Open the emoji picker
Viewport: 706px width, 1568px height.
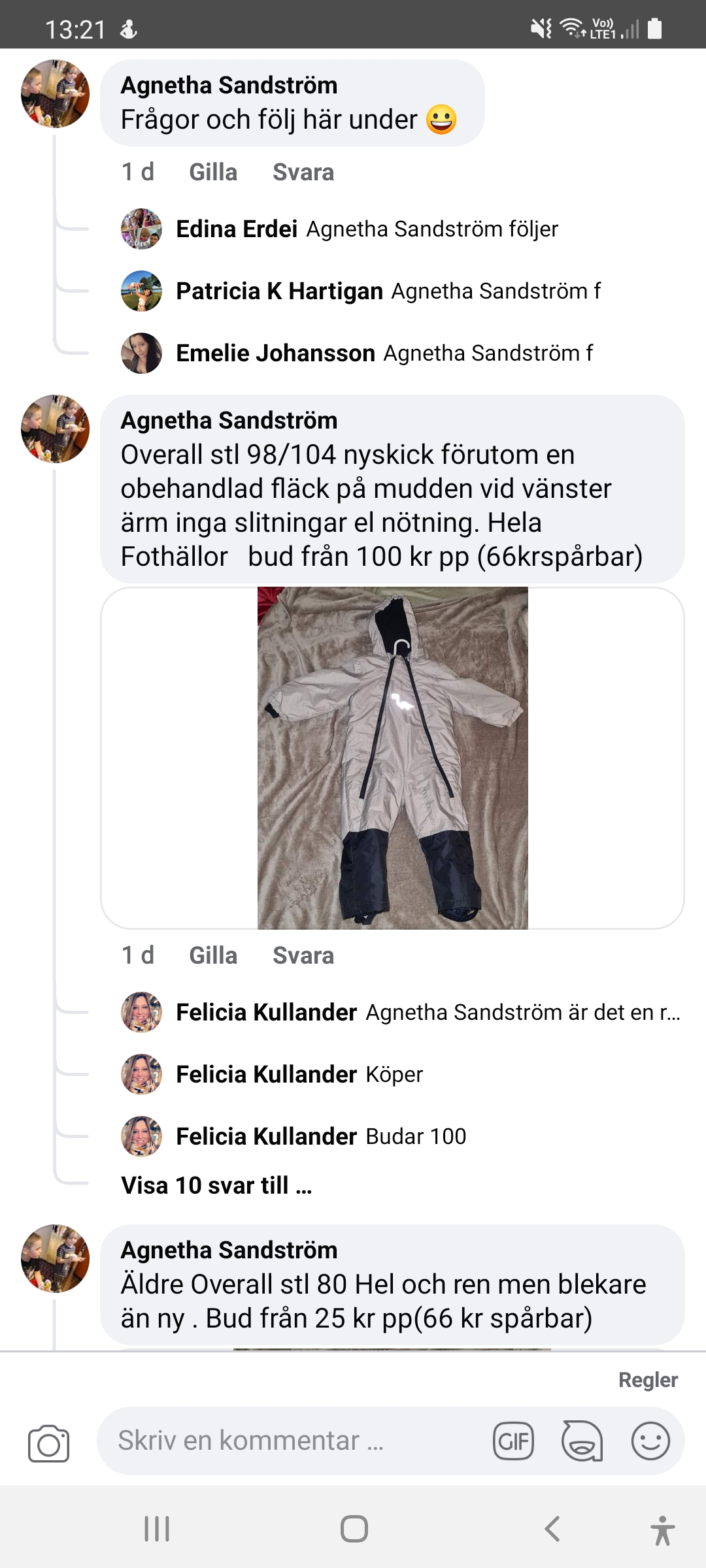[x=650, y=1441]
